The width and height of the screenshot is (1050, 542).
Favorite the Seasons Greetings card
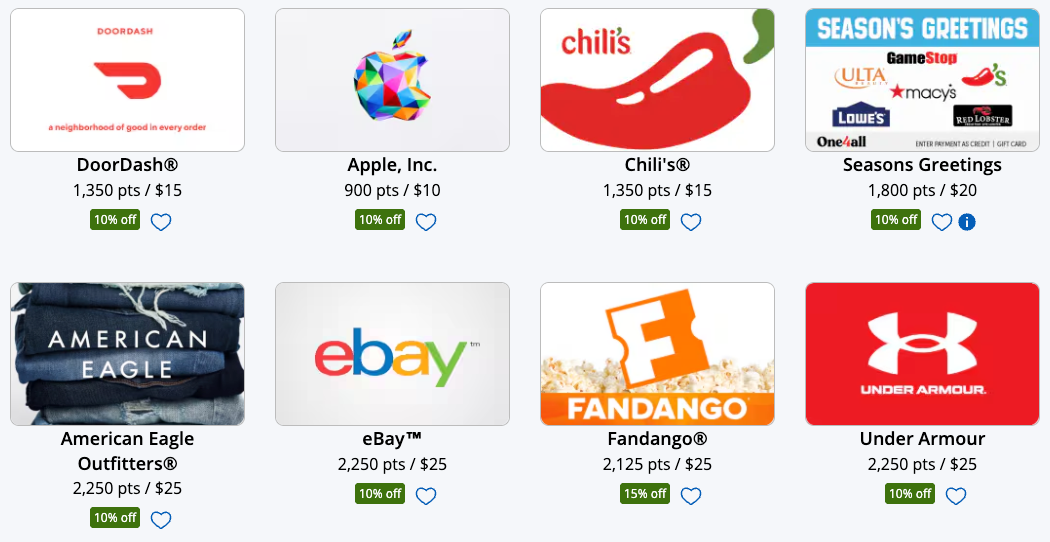941,222
